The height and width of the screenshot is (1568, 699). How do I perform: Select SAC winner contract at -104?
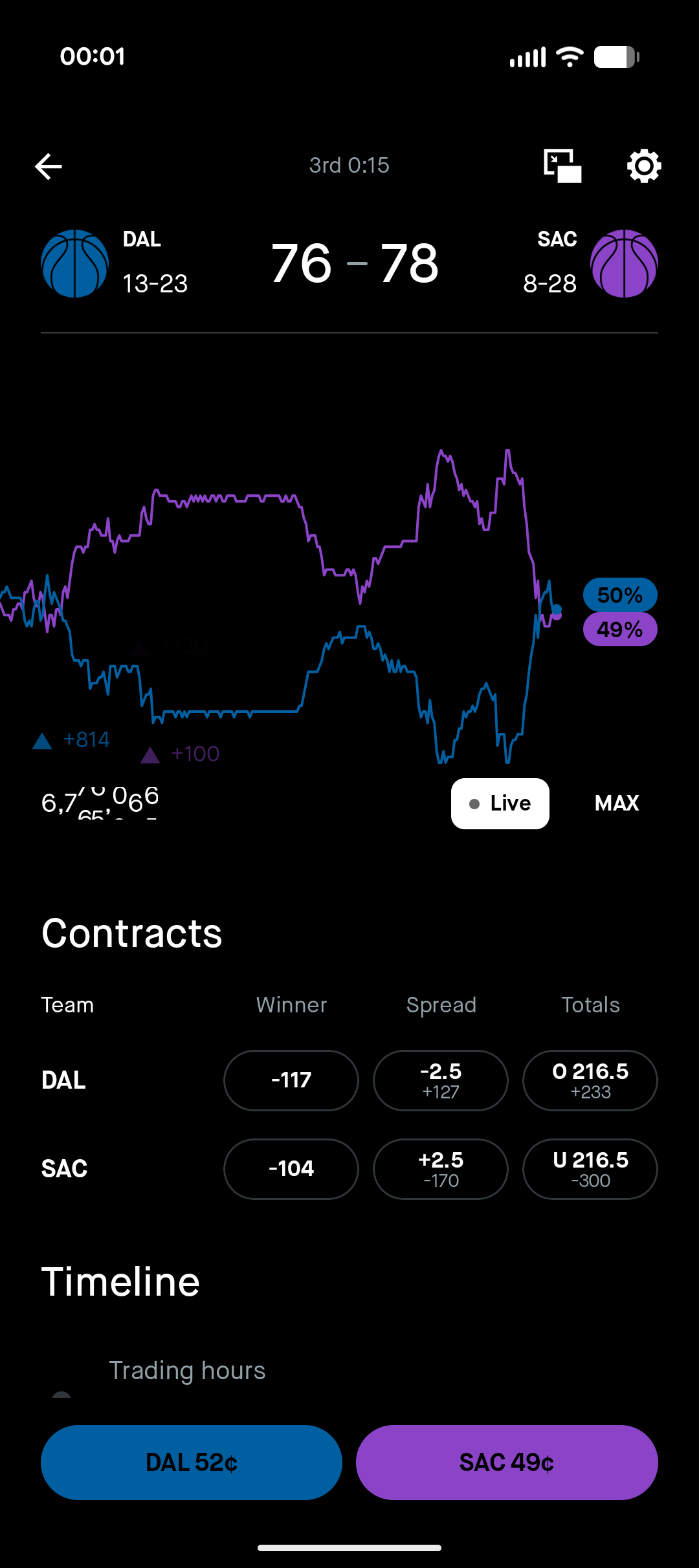tap(291, 1169)
